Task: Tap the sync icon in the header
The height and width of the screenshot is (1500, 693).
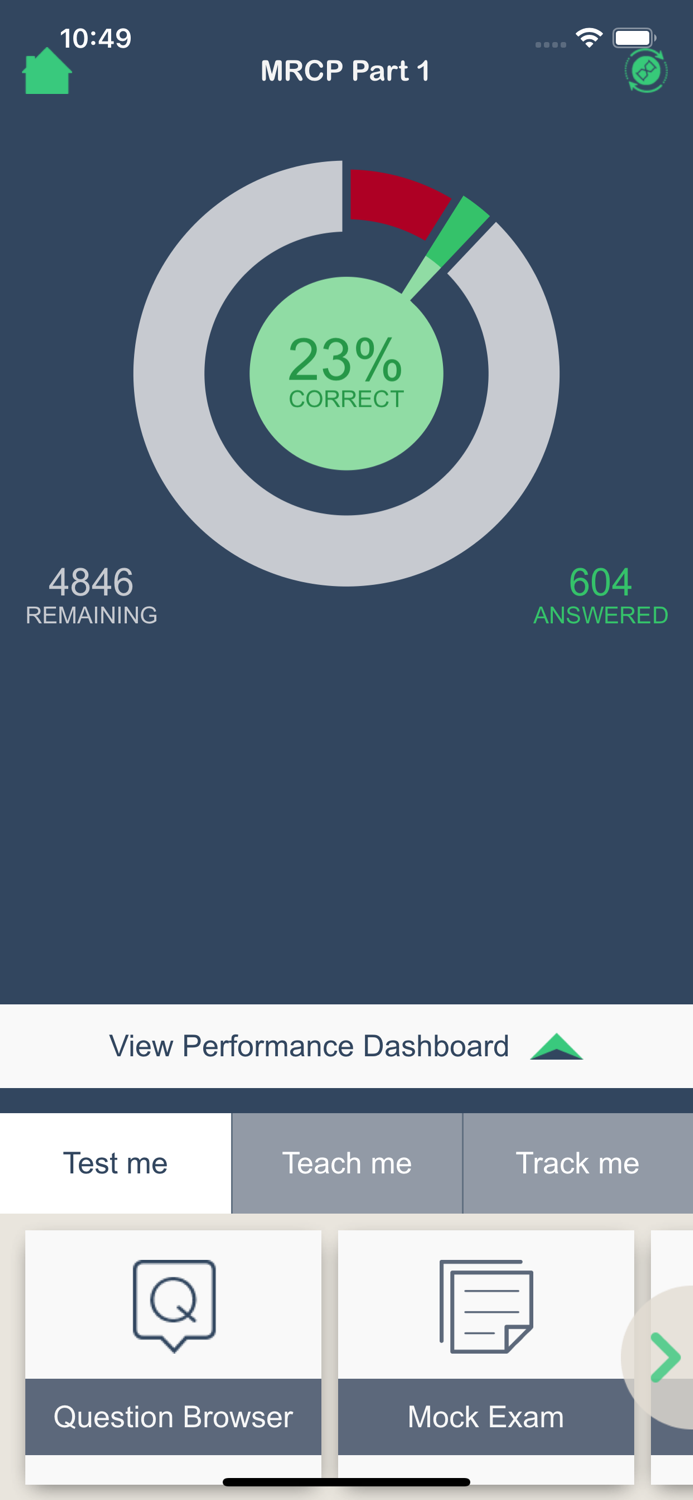Action: (646, 72)
